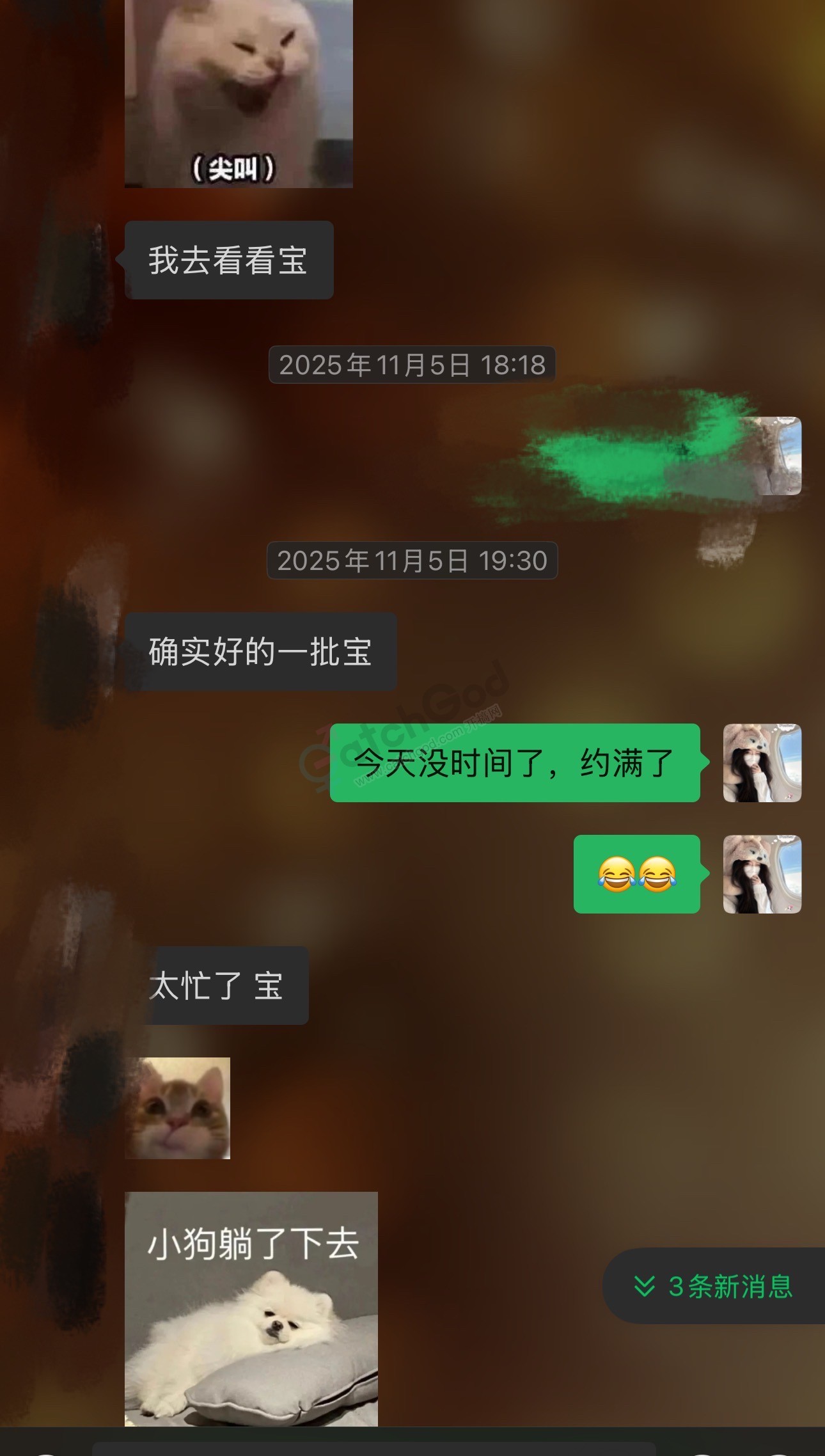Open the 小狗躺了下去 dog sticker
The height and width of the screenshot is (1456, 825).
(251, 1308)
